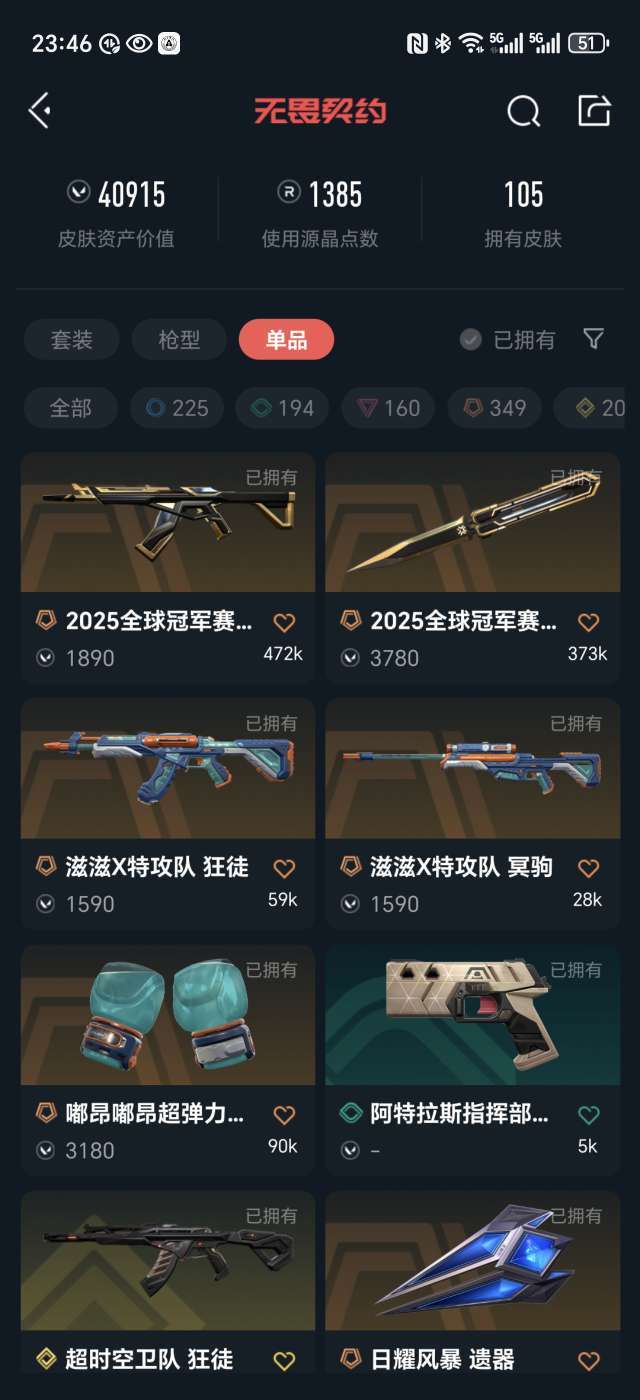The image size is (640, 1400).
Task: Like the 2025全球冠军赛 knife skin priced 3780
Action: coord(589,622)
